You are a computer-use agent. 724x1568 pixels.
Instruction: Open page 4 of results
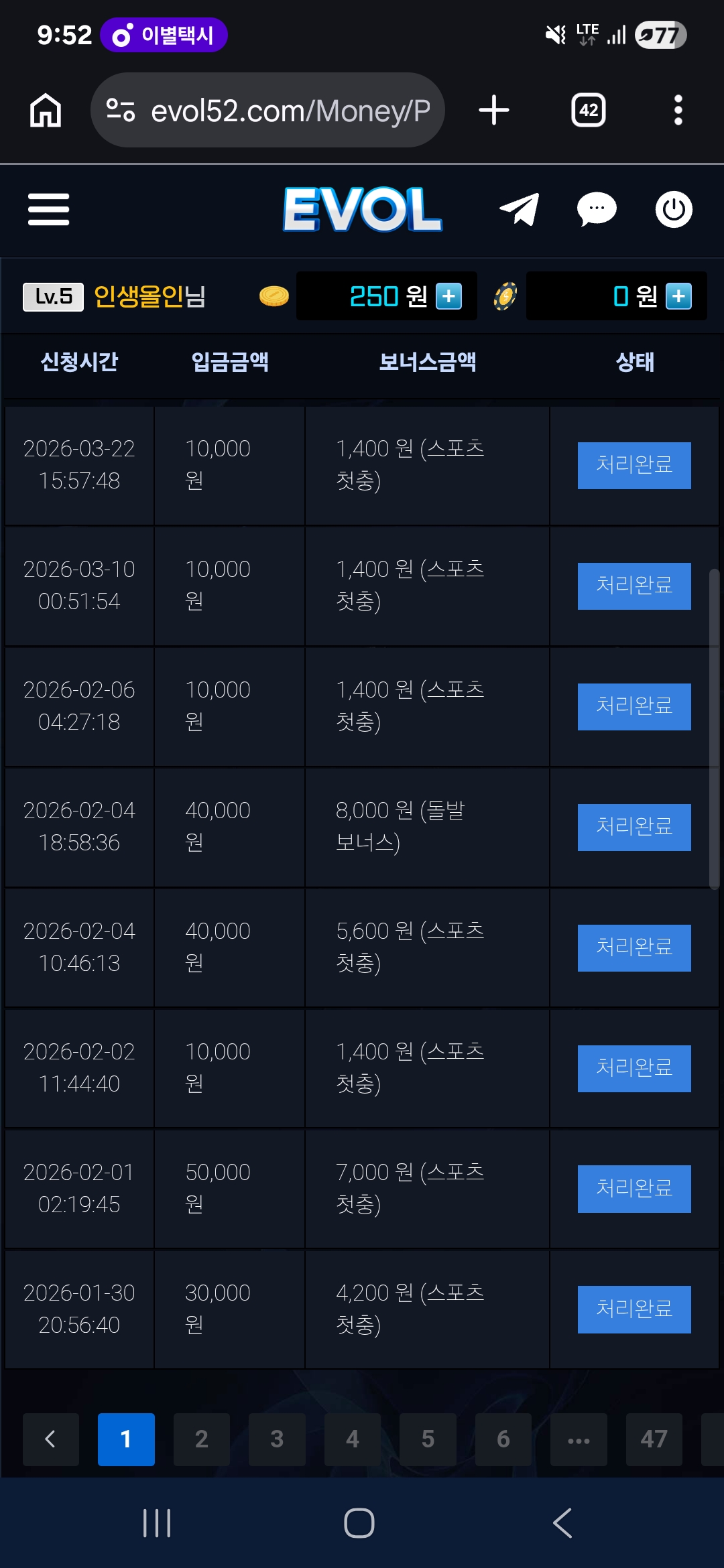(x=353, y=1439)
